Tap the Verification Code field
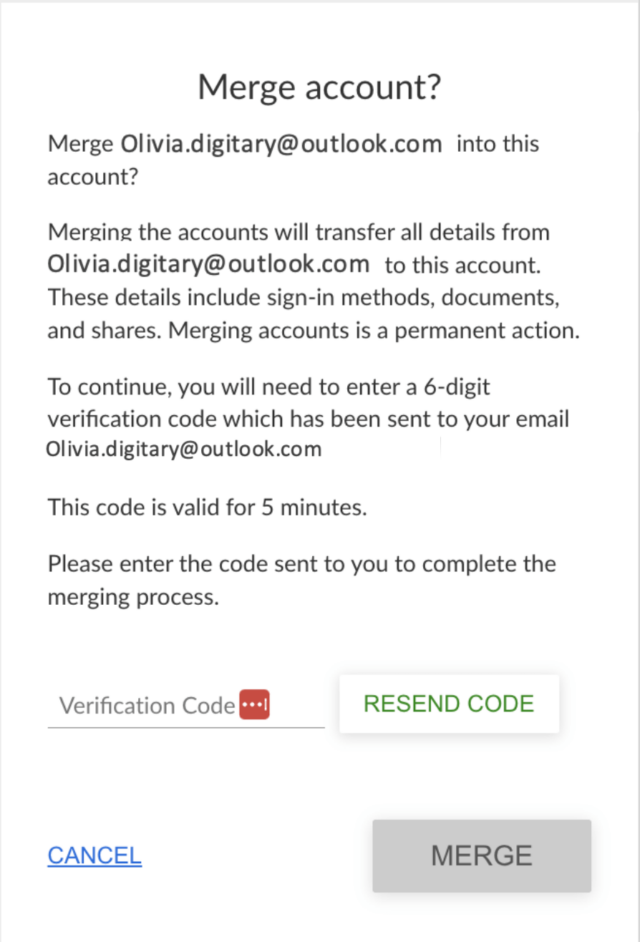This screenshot has height=942, width=640. pyautogui.click(x=145, y=705)
